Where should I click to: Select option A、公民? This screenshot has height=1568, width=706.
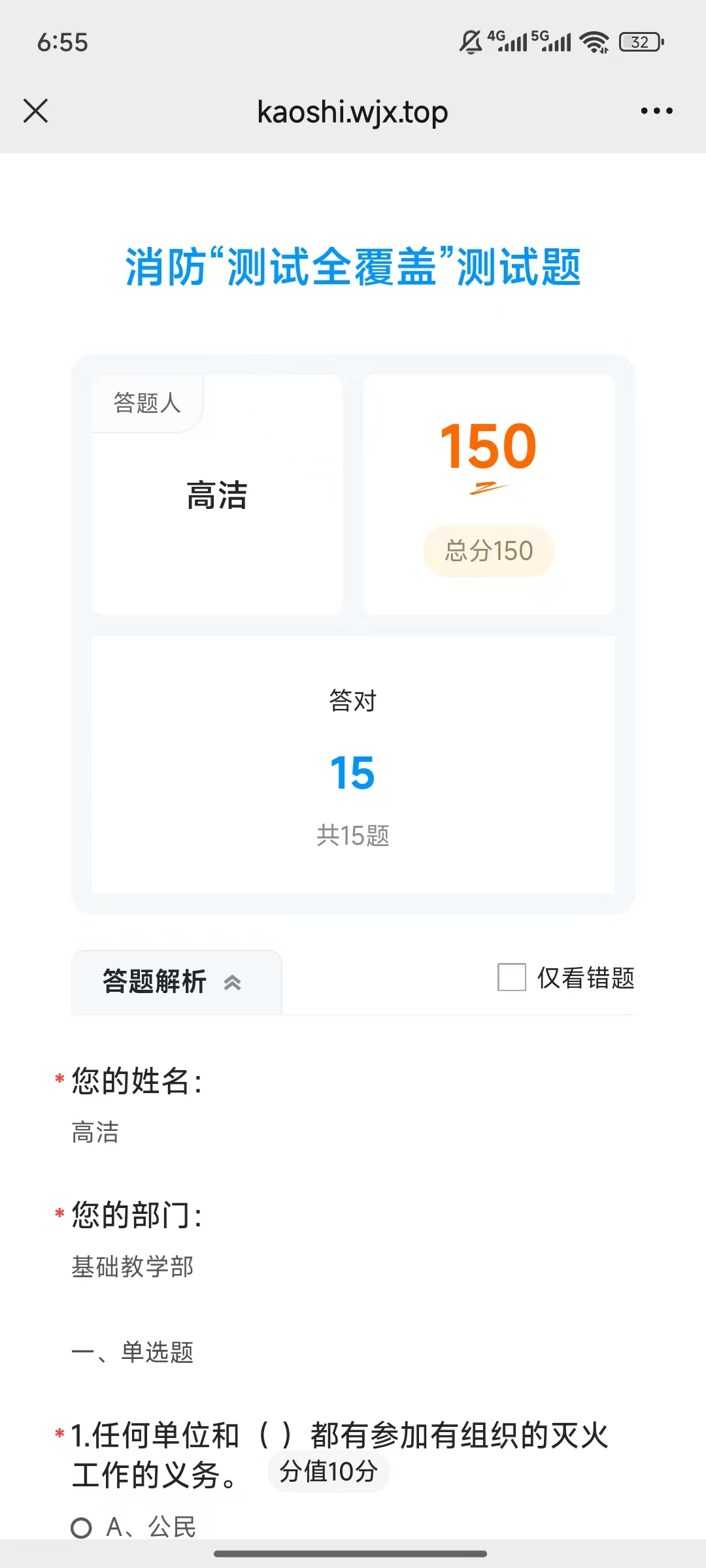[82, 1527]
